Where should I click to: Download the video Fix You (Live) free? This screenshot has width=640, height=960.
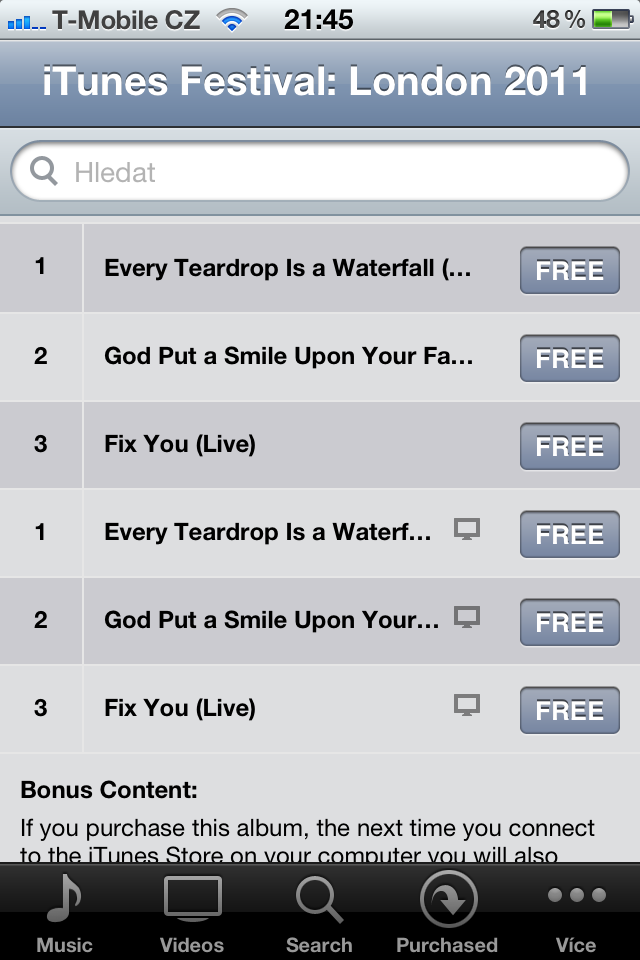569,710
